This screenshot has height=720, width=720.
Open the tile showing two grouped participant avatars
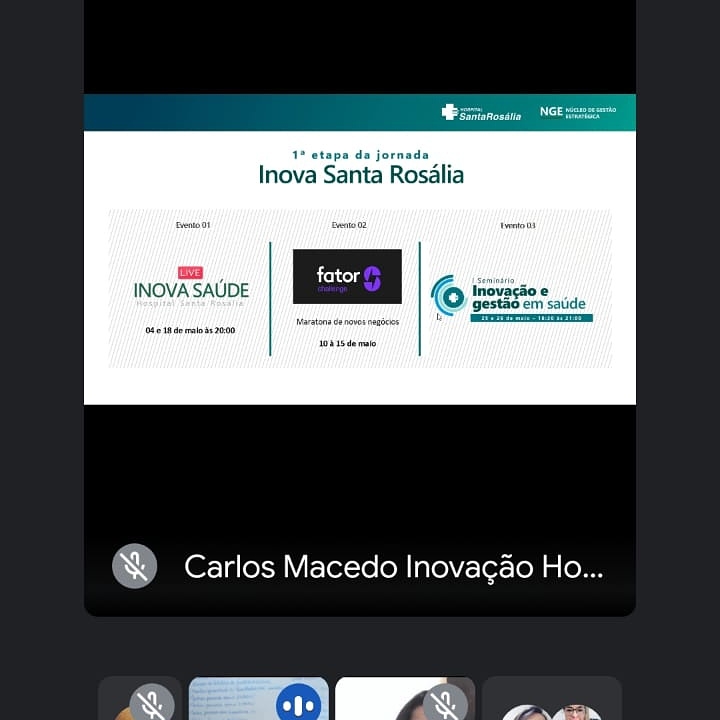click(x=551, y=702)
